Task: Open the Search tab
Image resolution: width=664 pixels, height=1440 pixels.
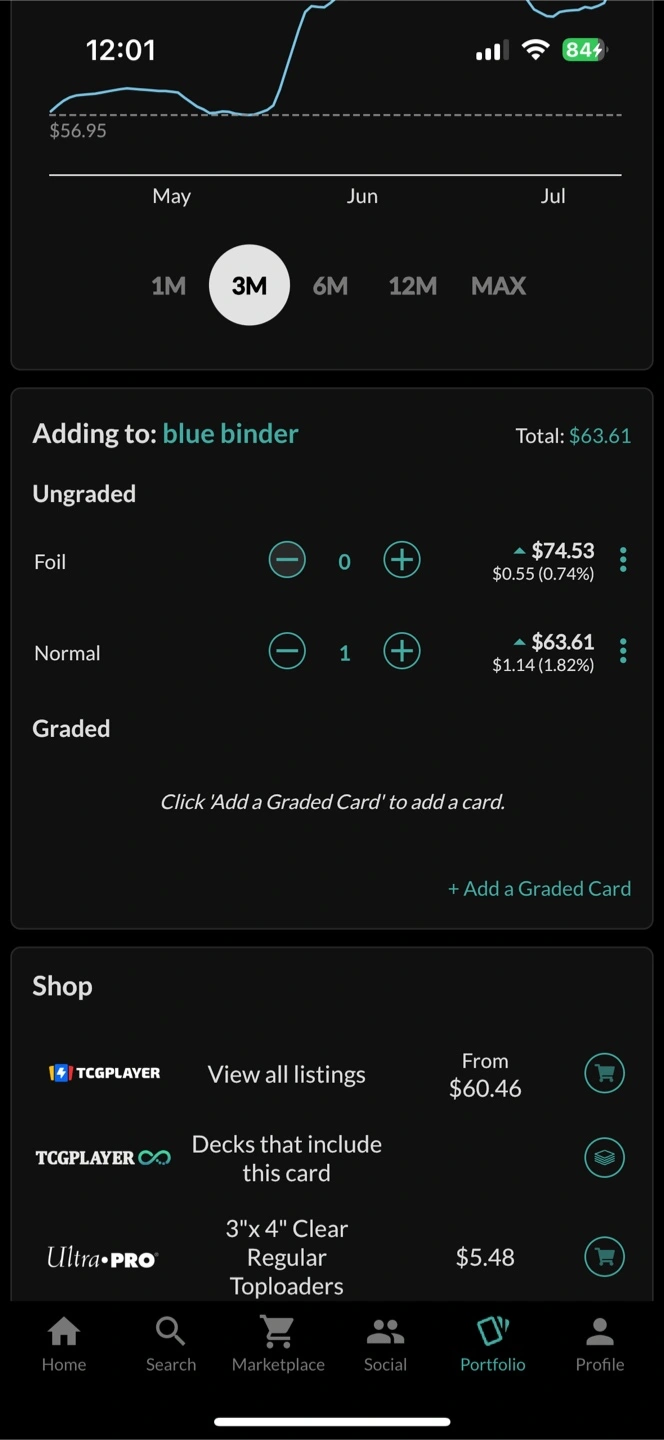Action: click(x=171, y=1343)
